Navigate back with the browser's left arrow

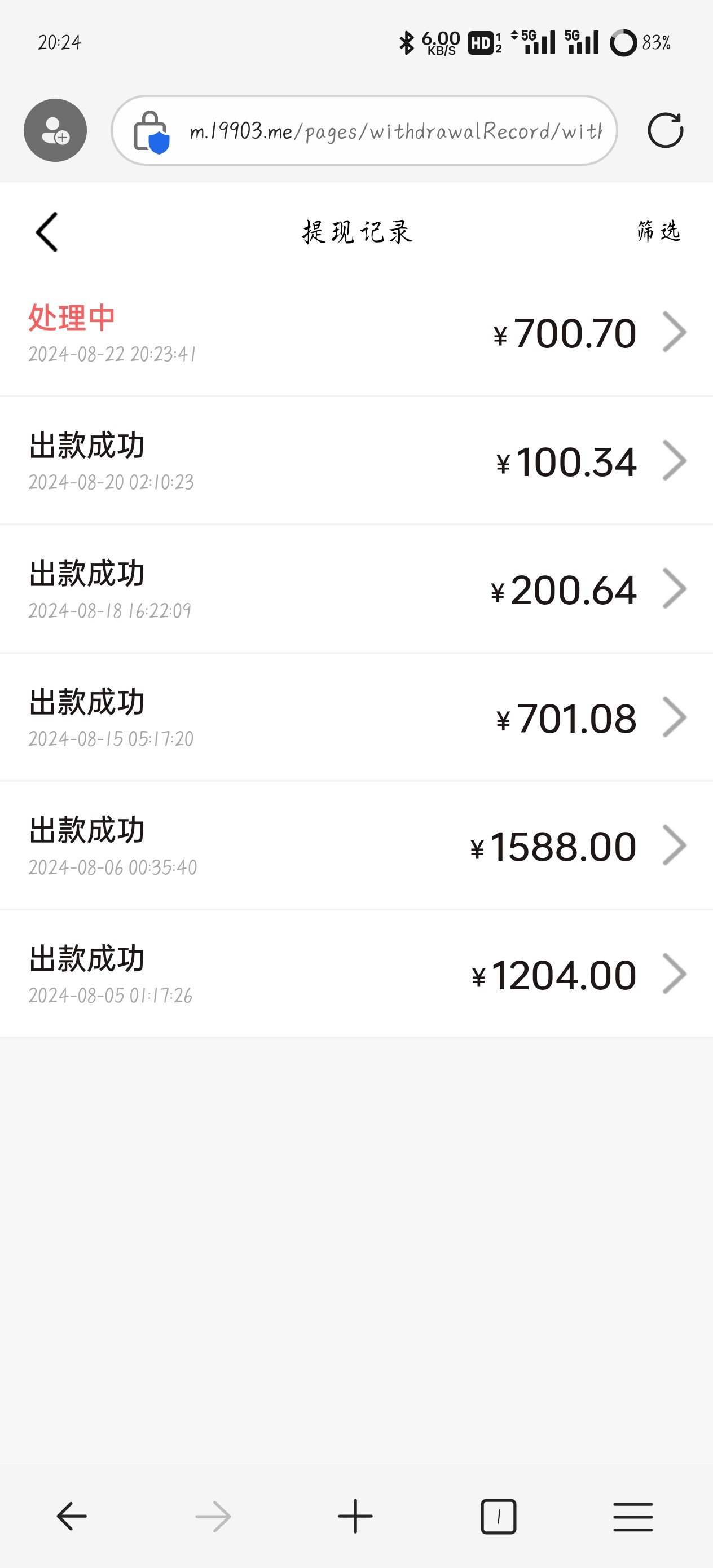[x=72, y=1516]
